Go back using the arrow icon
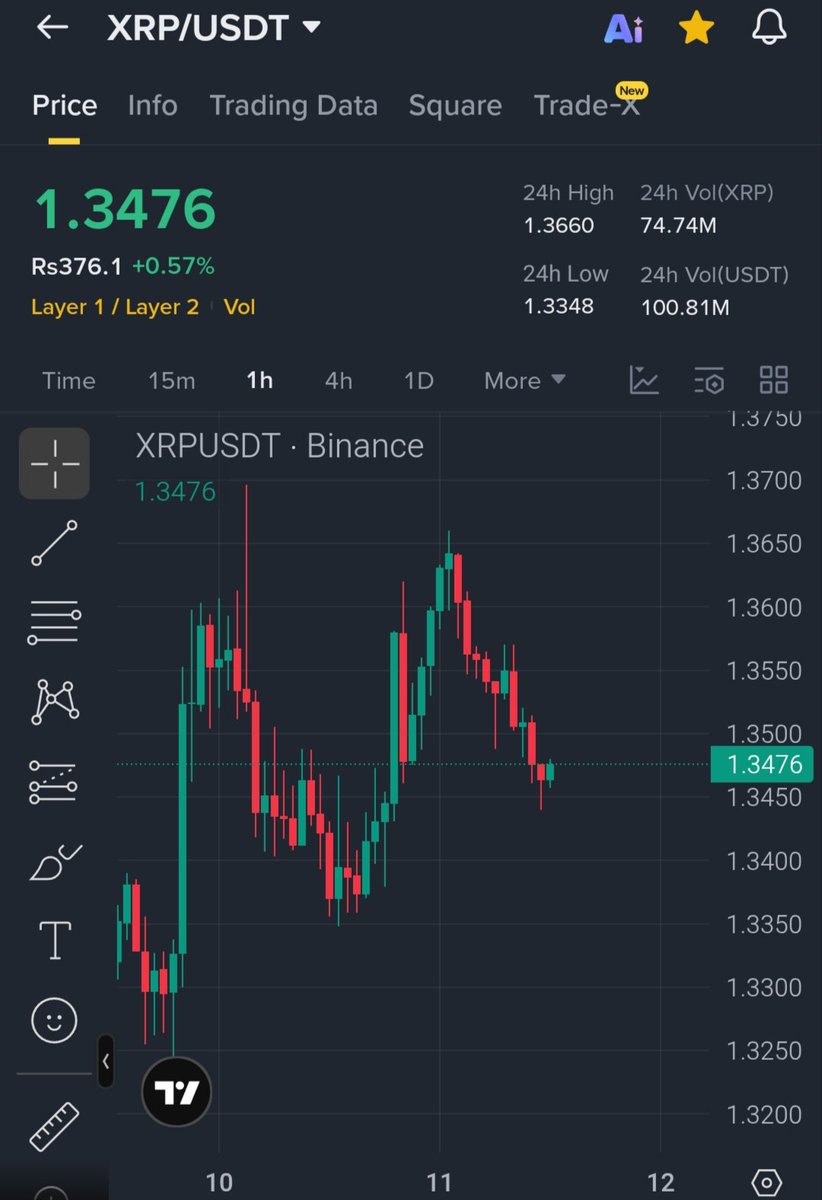The height and width of the screenshot is (1200, 822). [x=52, y=28]
